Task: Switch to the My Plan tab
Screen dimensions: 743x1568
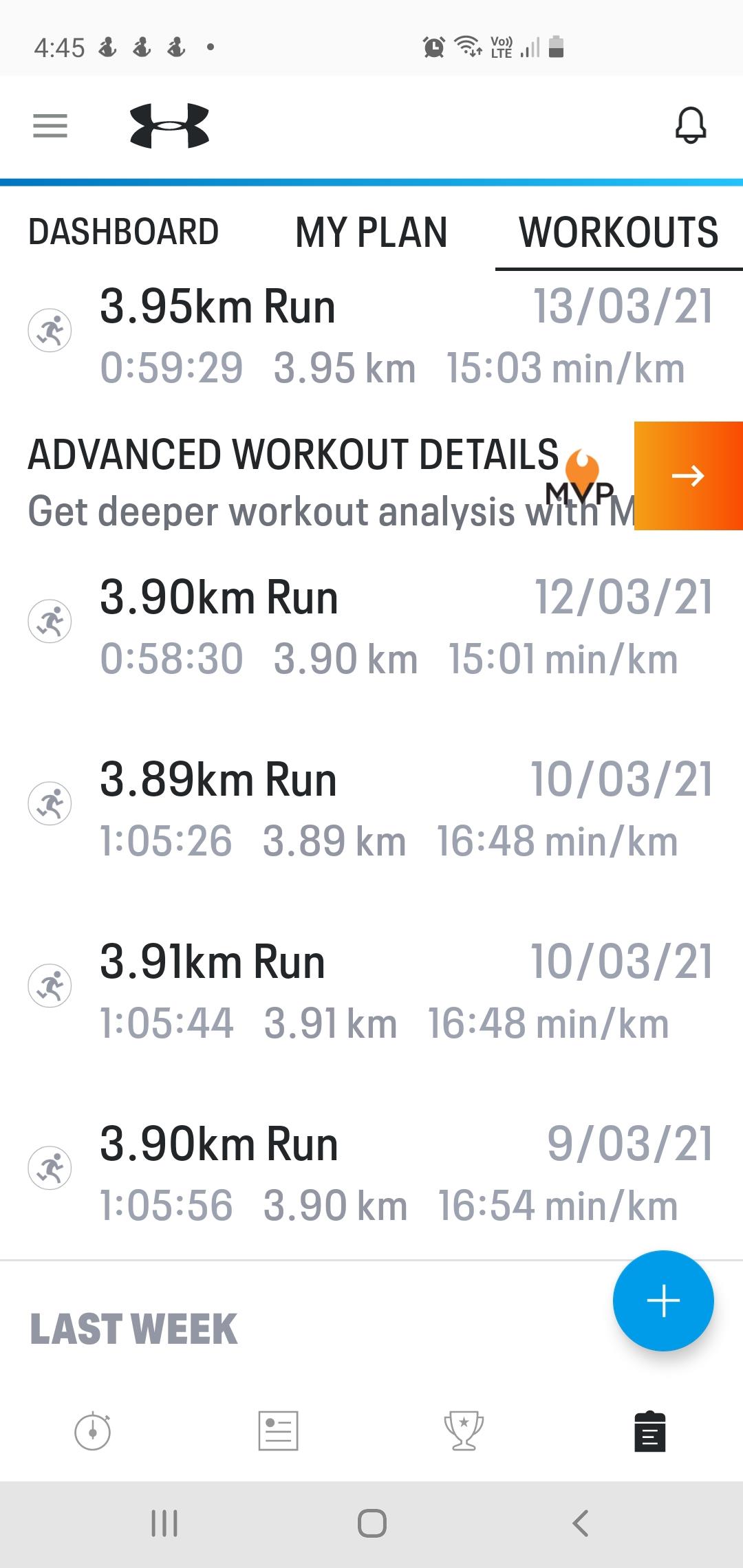Action: click(x=371, y=232)
